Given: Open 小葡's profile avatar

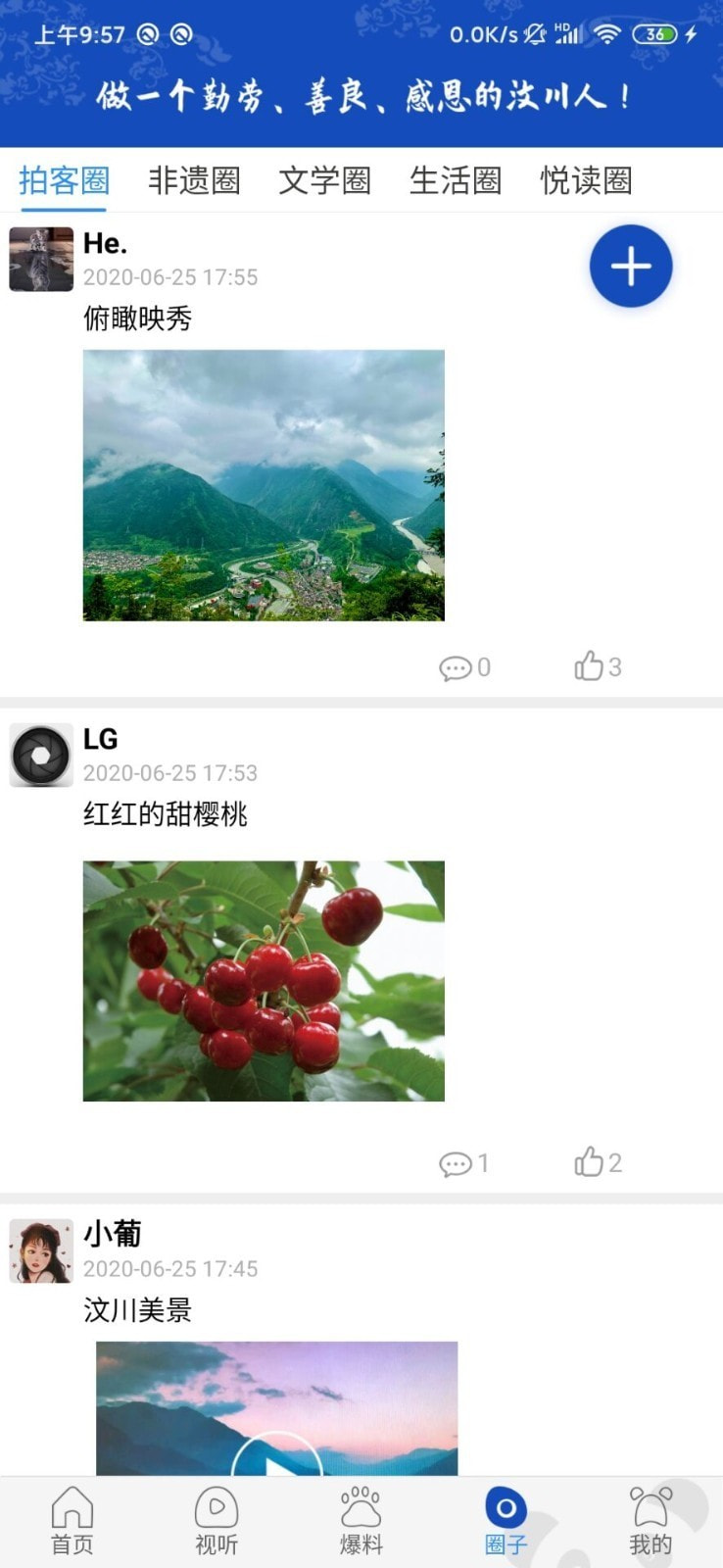Looking at the screenshot, I should point(41,1251).
